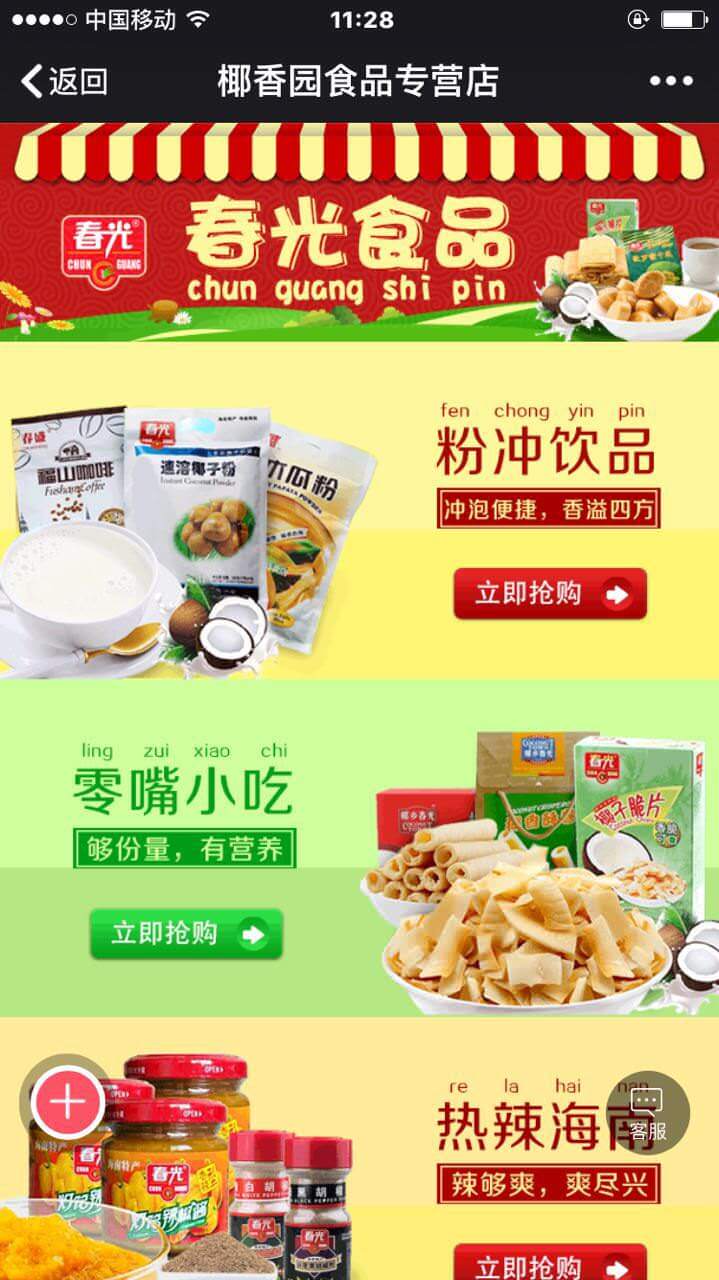Open the red plus floating button
This screenshot has width=719, height=1280.
pyautogui.click(x=68, y=1102)
